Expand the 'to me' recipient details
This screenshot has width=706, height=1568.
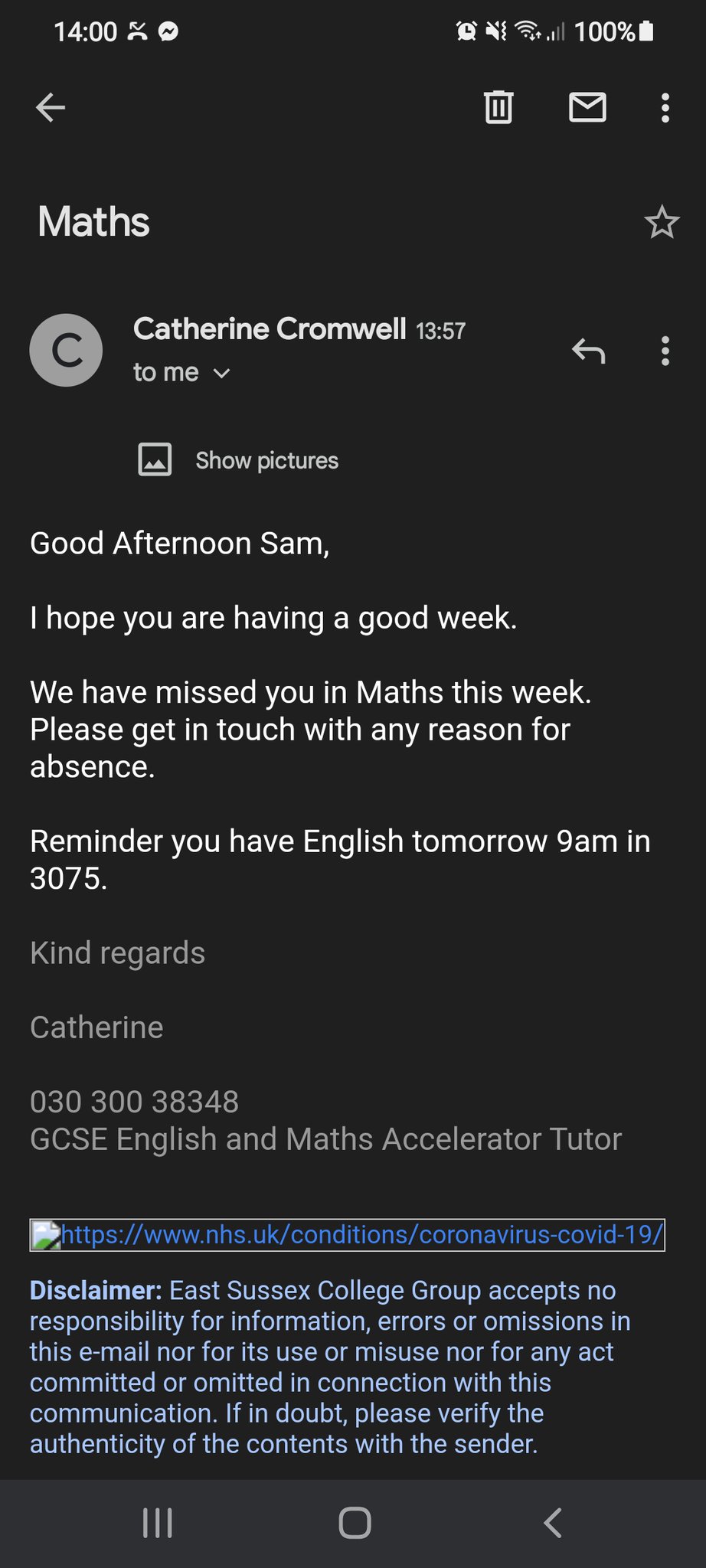pyautogui.click(x=181, y=373)
